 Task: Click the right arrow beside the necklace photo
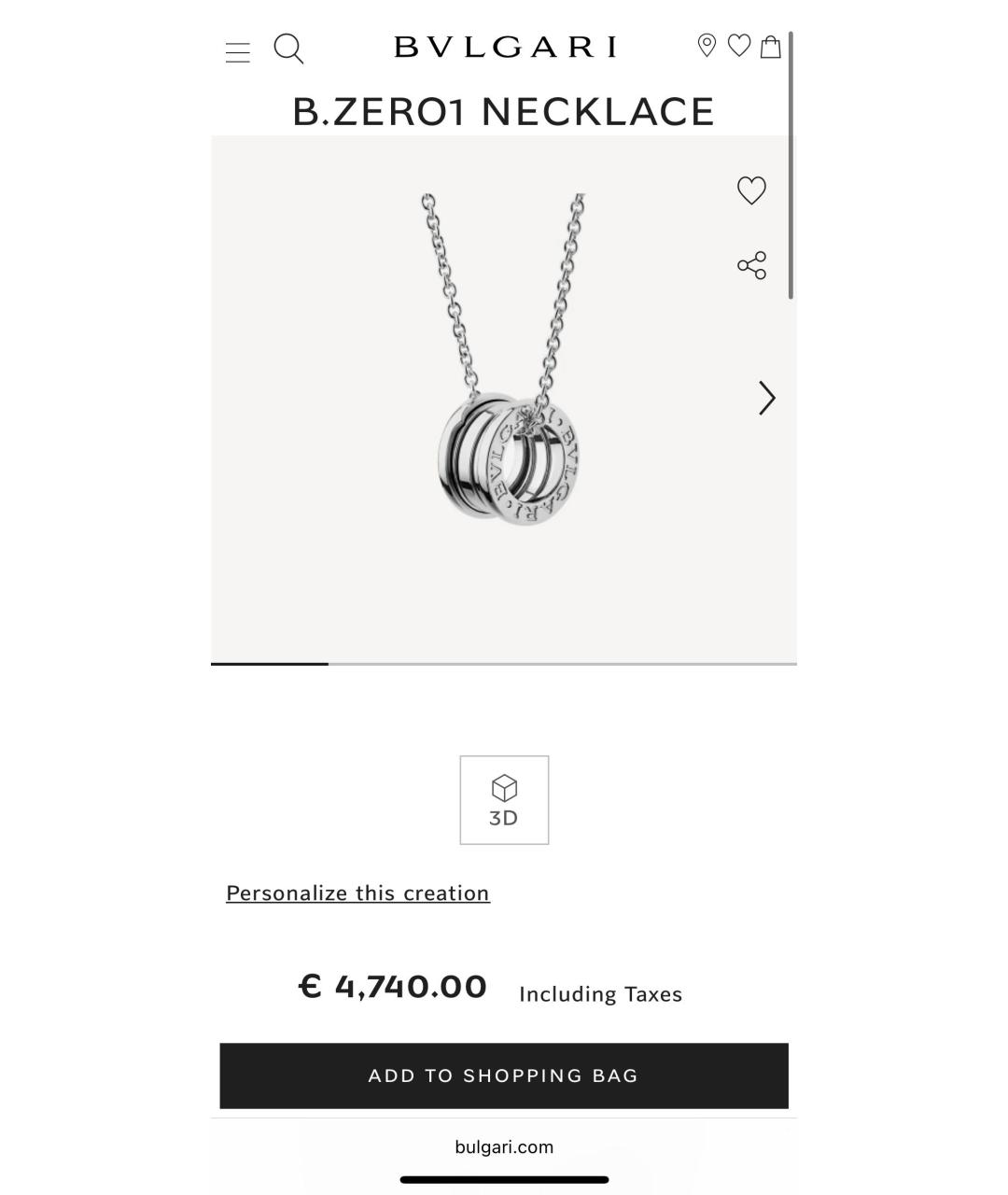[766, 398]
